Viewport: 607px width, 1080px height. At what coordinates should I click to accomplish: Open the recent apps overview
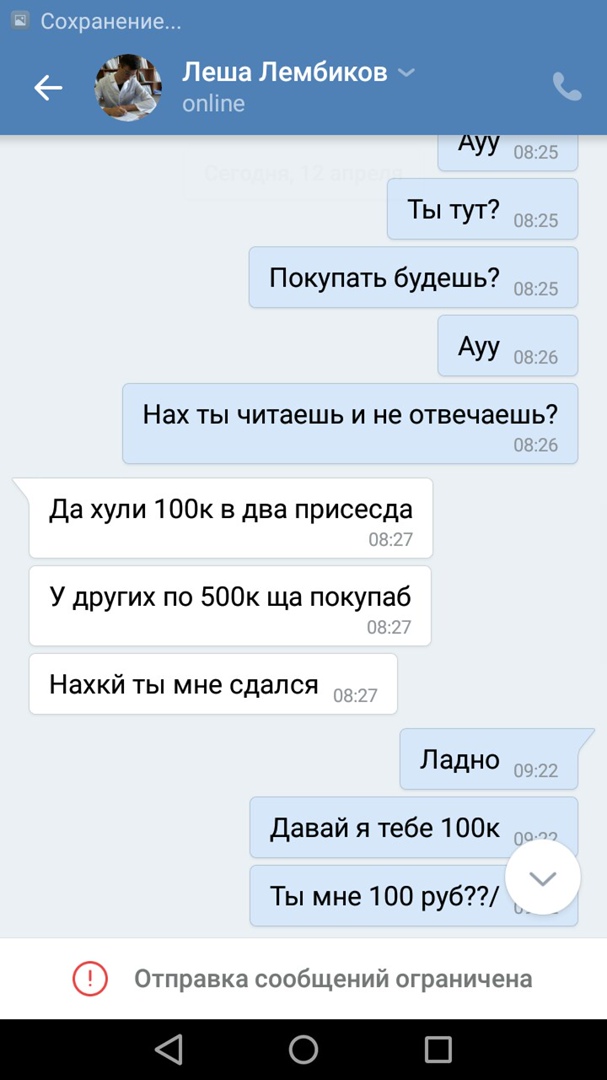point(438,1049)
